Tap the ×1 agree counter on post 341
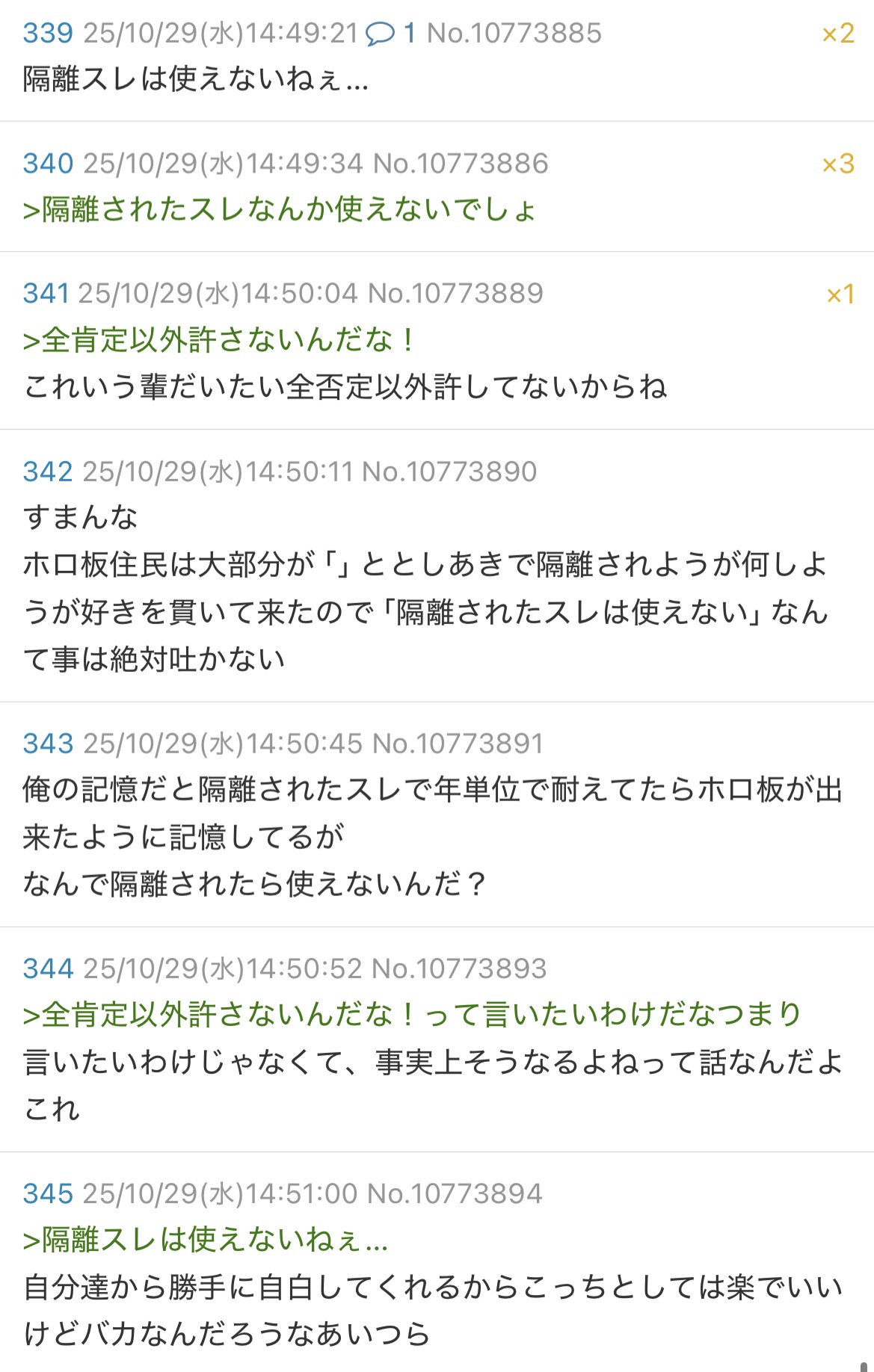Screen dimensions: 874x1372 pos(840,294)
